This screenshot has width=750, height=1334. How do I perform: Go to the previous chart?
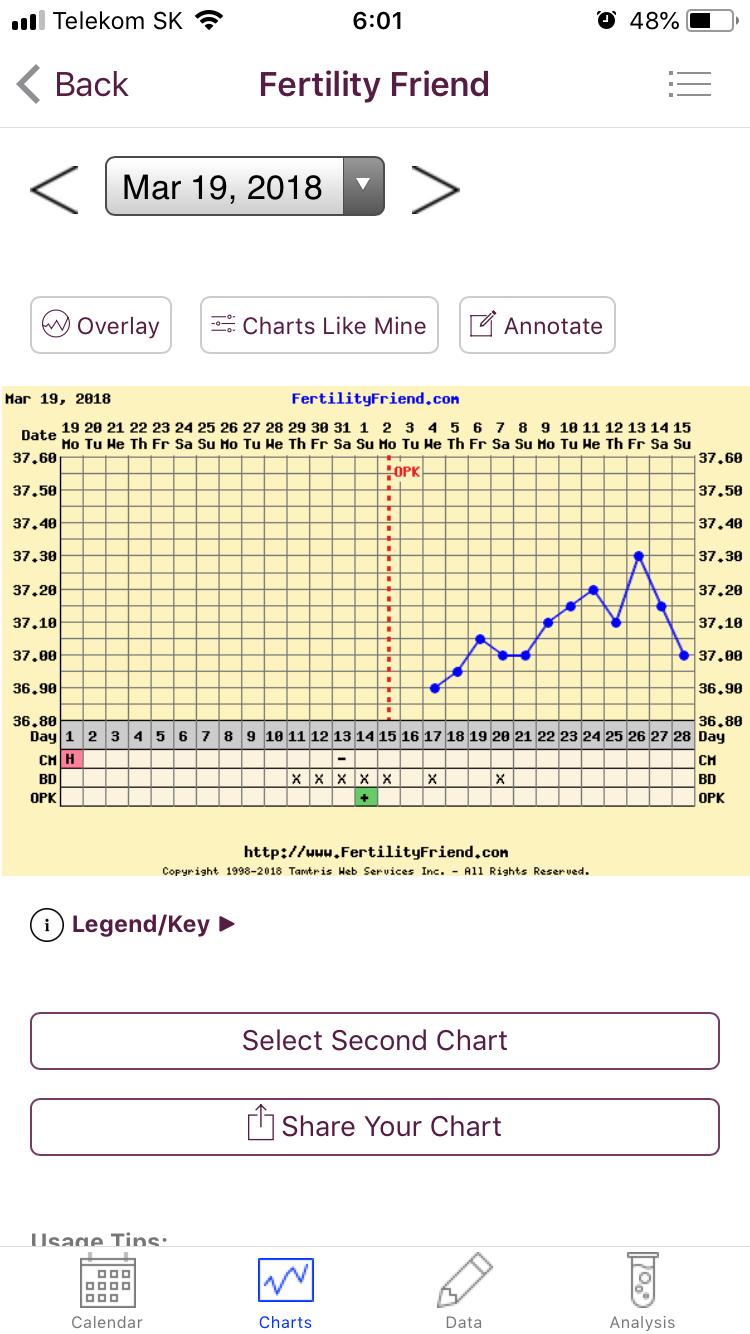click(54, 188)
